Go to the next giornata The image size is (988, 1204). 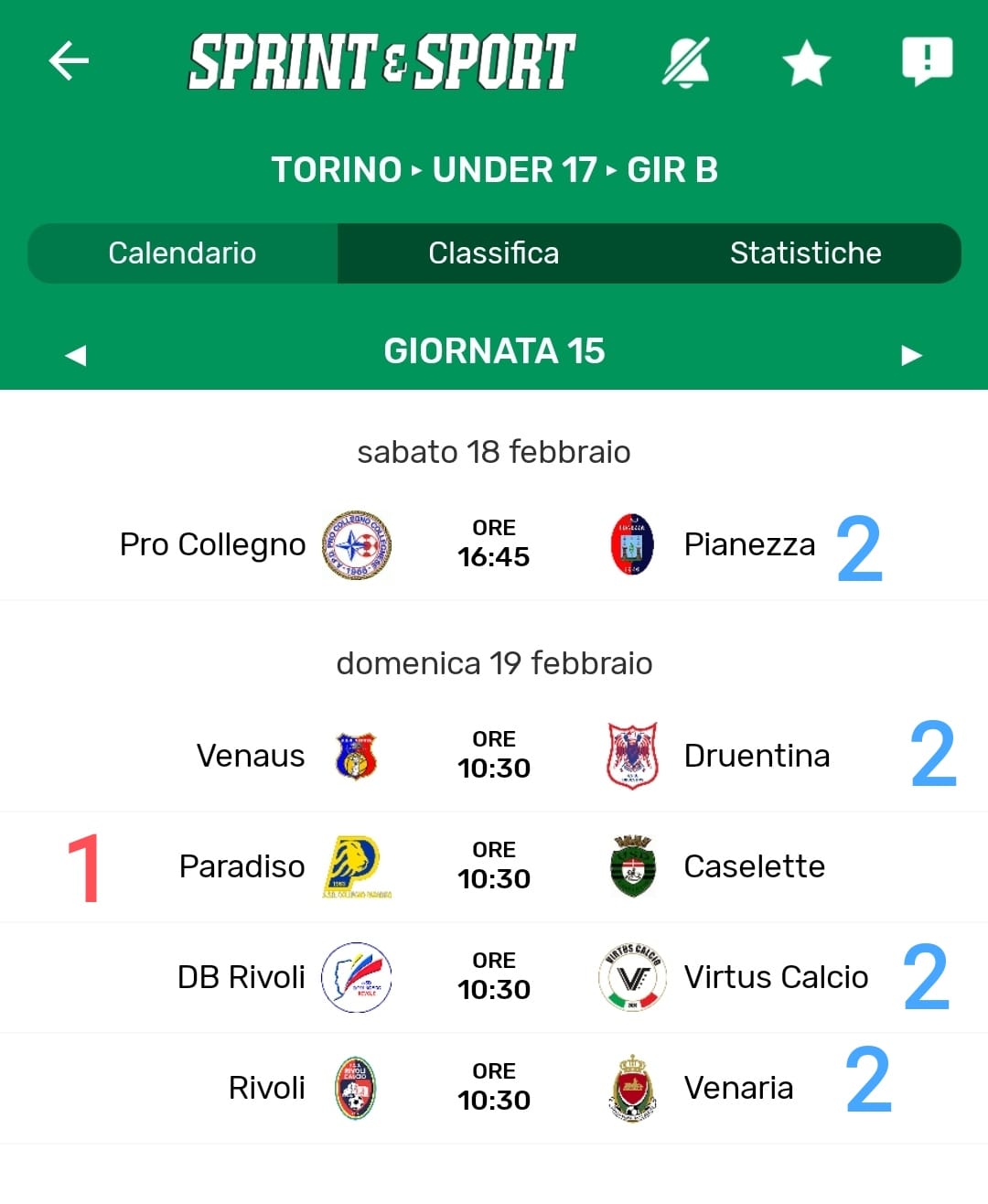[x=911, y=355]
